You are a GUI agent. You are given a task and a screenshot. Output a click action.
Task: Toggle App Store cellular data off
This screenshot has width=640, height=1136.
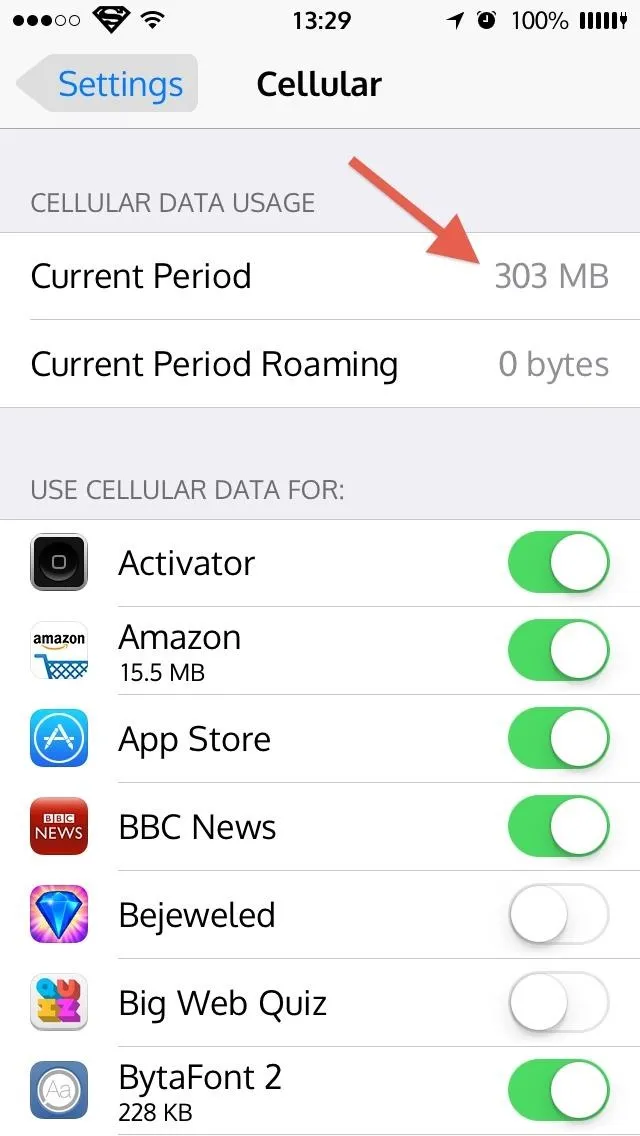[558, 739]
